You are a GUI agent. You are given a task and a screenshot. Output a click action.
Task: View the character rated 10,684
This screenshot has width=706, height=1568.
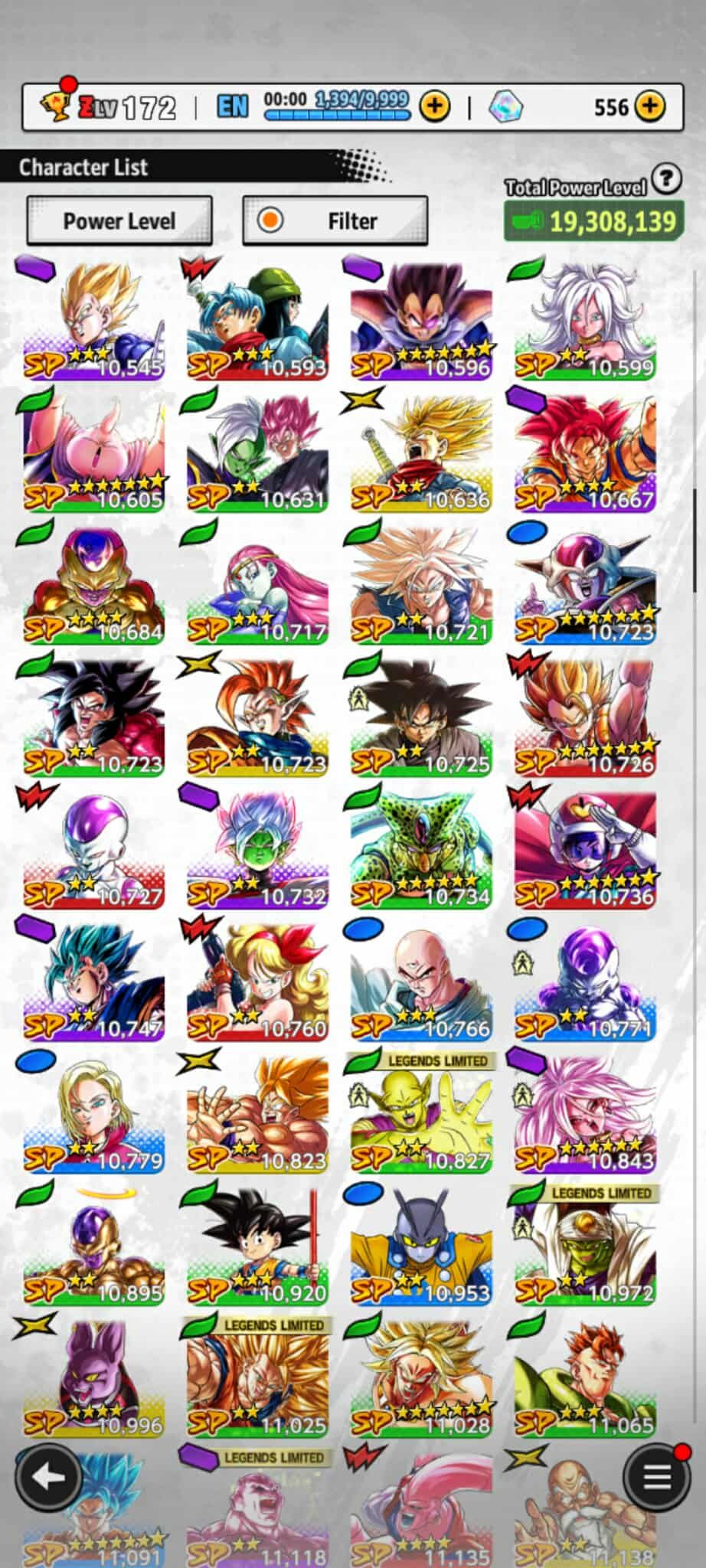tap(94, 585)
